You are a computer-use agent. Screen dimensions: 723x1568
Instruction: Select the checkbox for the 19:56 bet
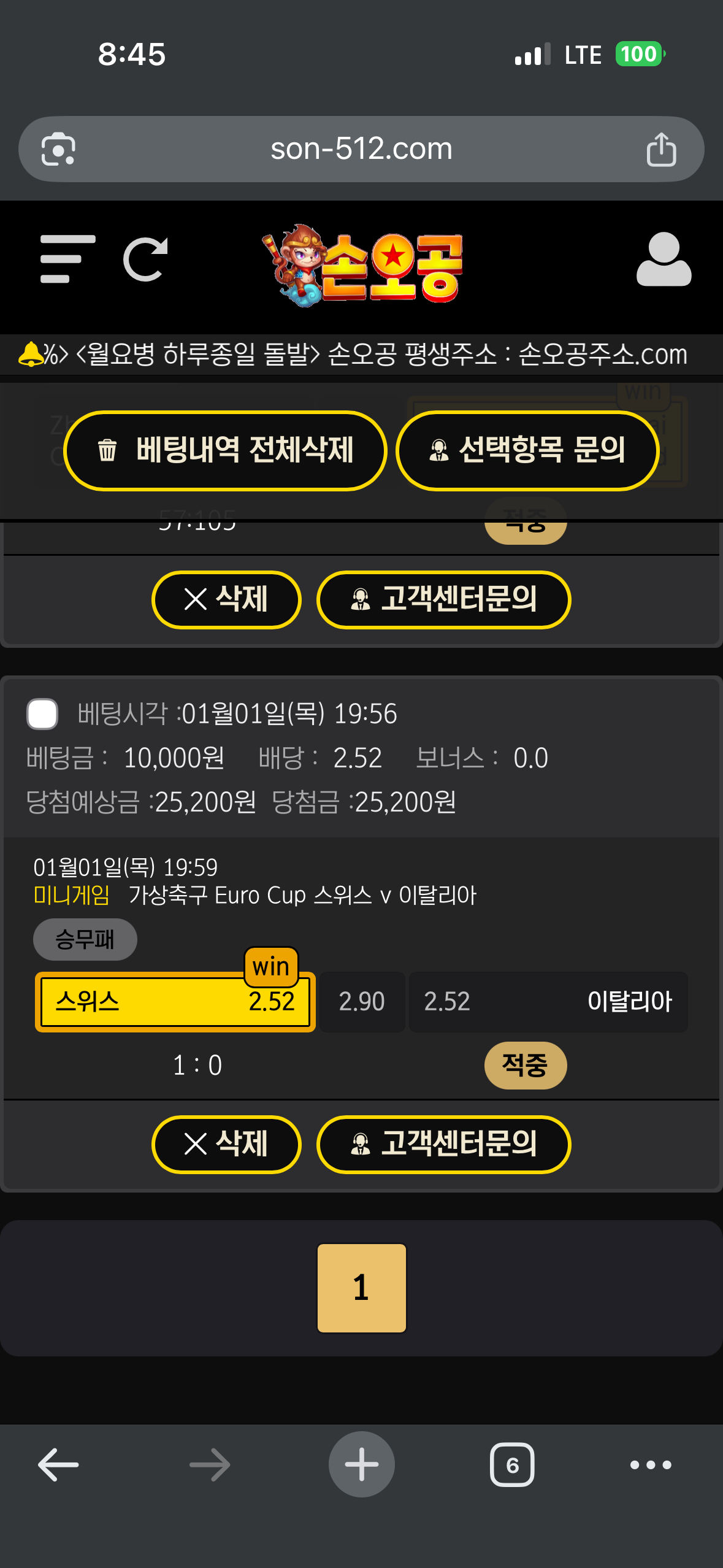(x=42, y=714)
